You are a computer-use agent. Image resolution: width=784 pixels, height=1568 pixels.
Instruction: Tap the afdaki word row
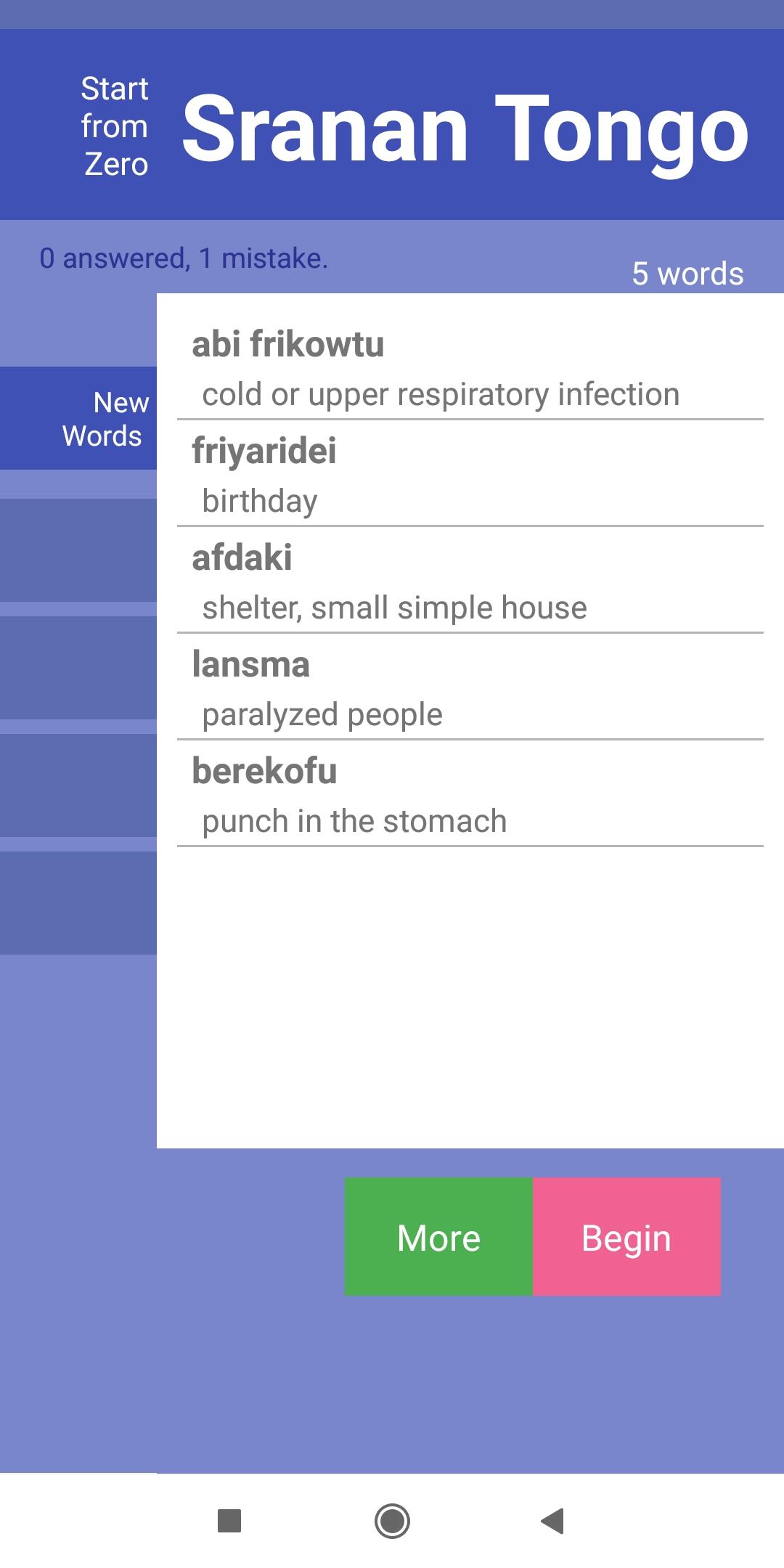470,582
